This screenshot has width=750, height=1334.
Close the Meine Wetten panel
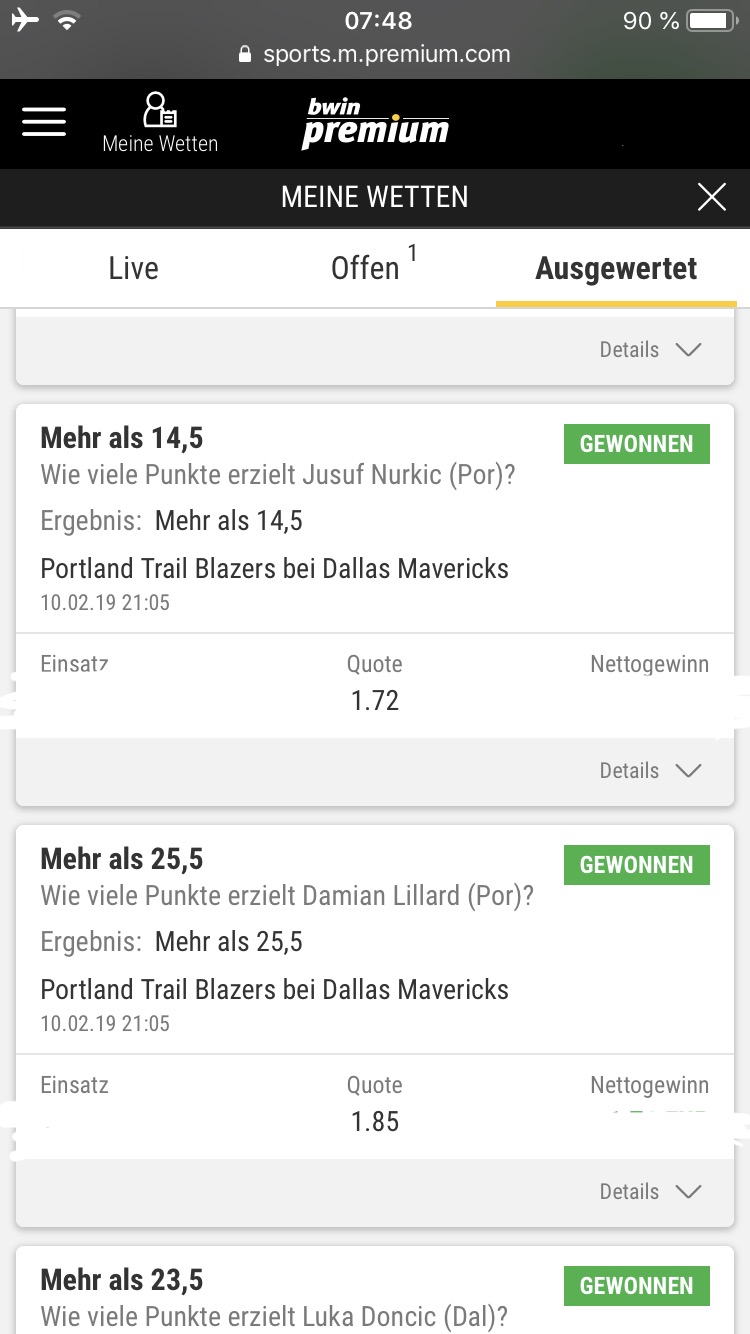pyautogui.click(x=711, y=197)
